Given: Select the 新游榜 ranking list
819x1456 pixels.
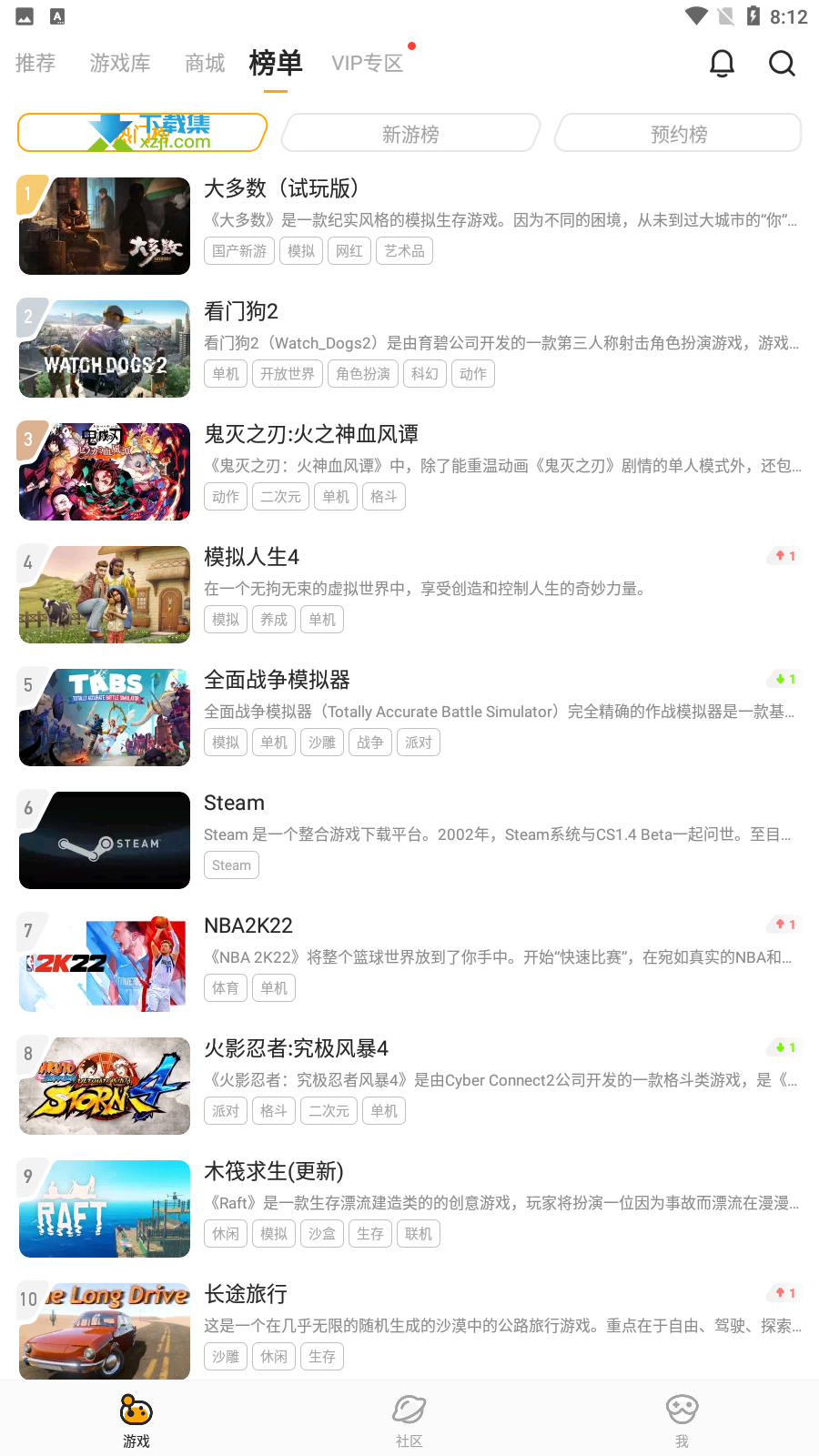Looking at the screenshot, I should point(410,134).
